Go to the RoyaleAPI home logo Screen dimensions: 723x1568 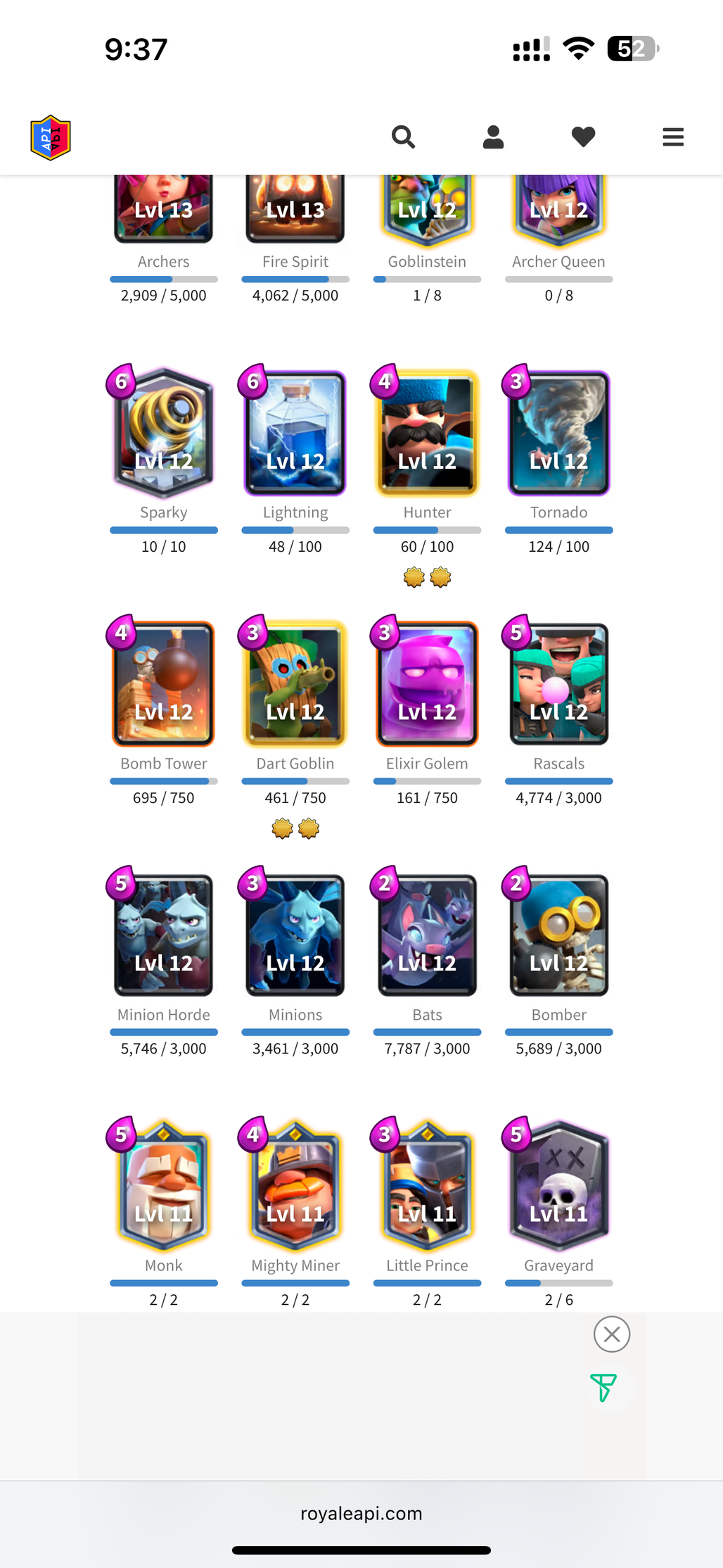51,137
